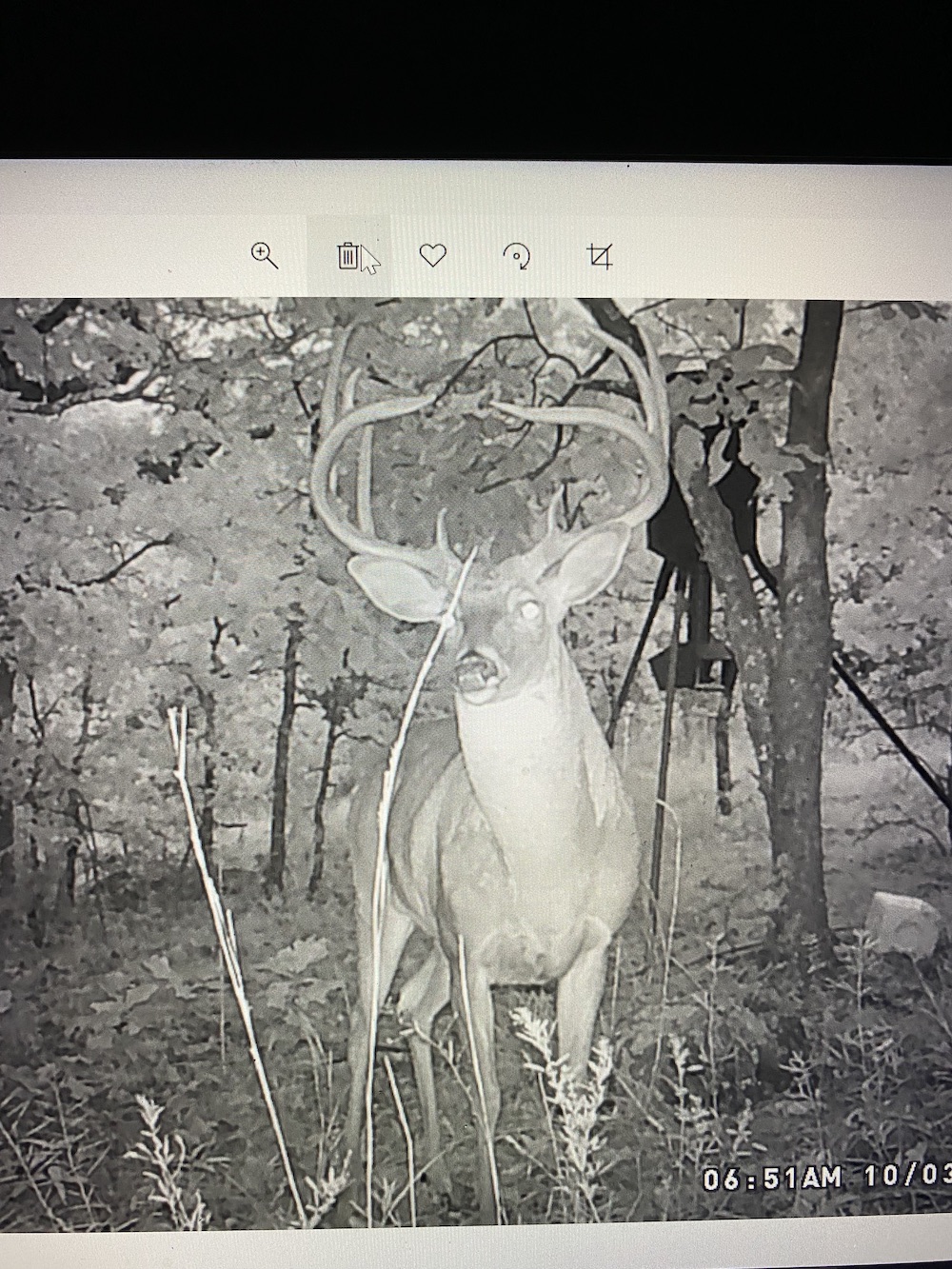Zoom in on the photo
The image size is (952, 1269).
click(264, 255)
